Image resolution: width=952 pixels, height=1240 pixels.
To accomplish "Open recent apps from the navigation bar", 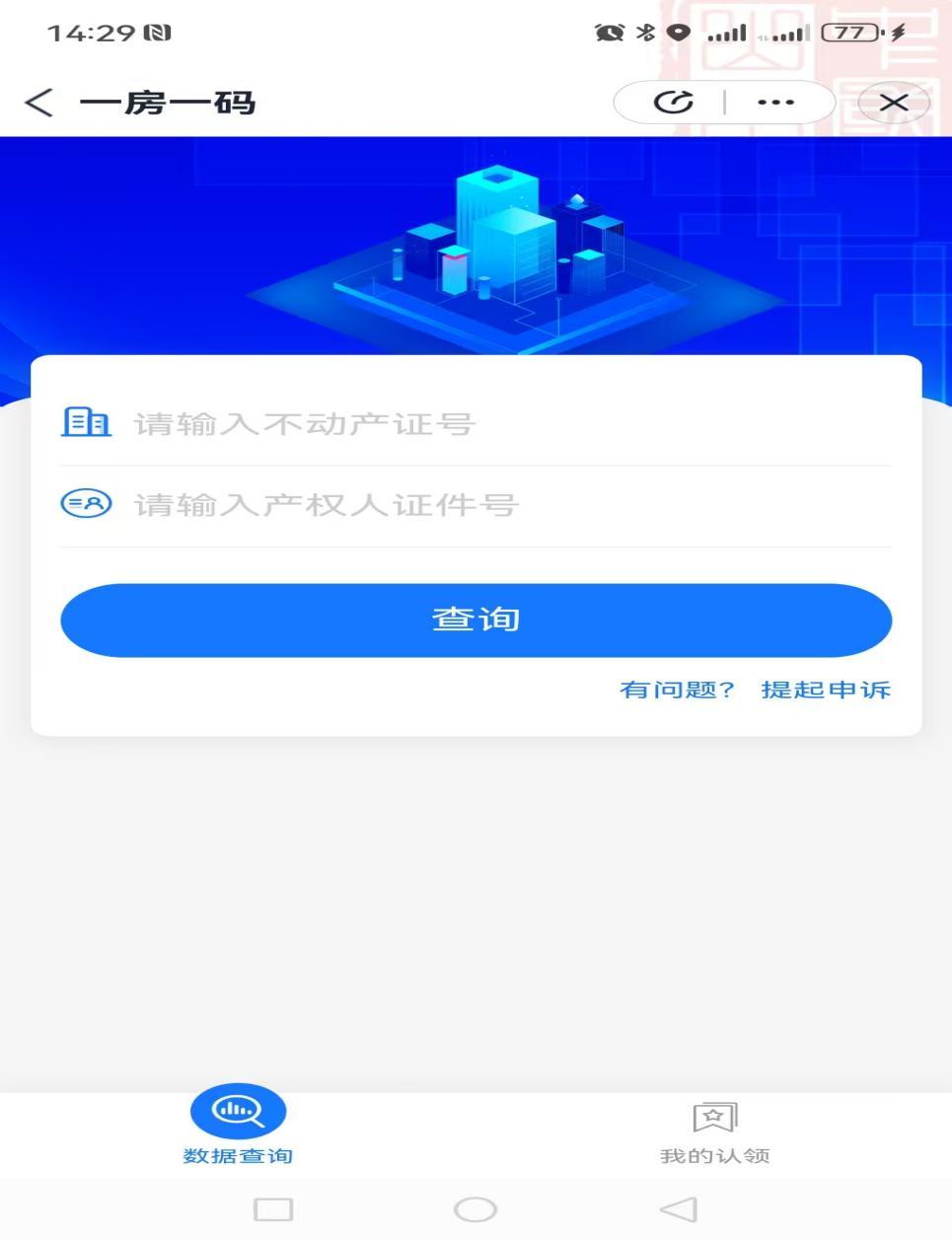I will [x=273, y=1209].
